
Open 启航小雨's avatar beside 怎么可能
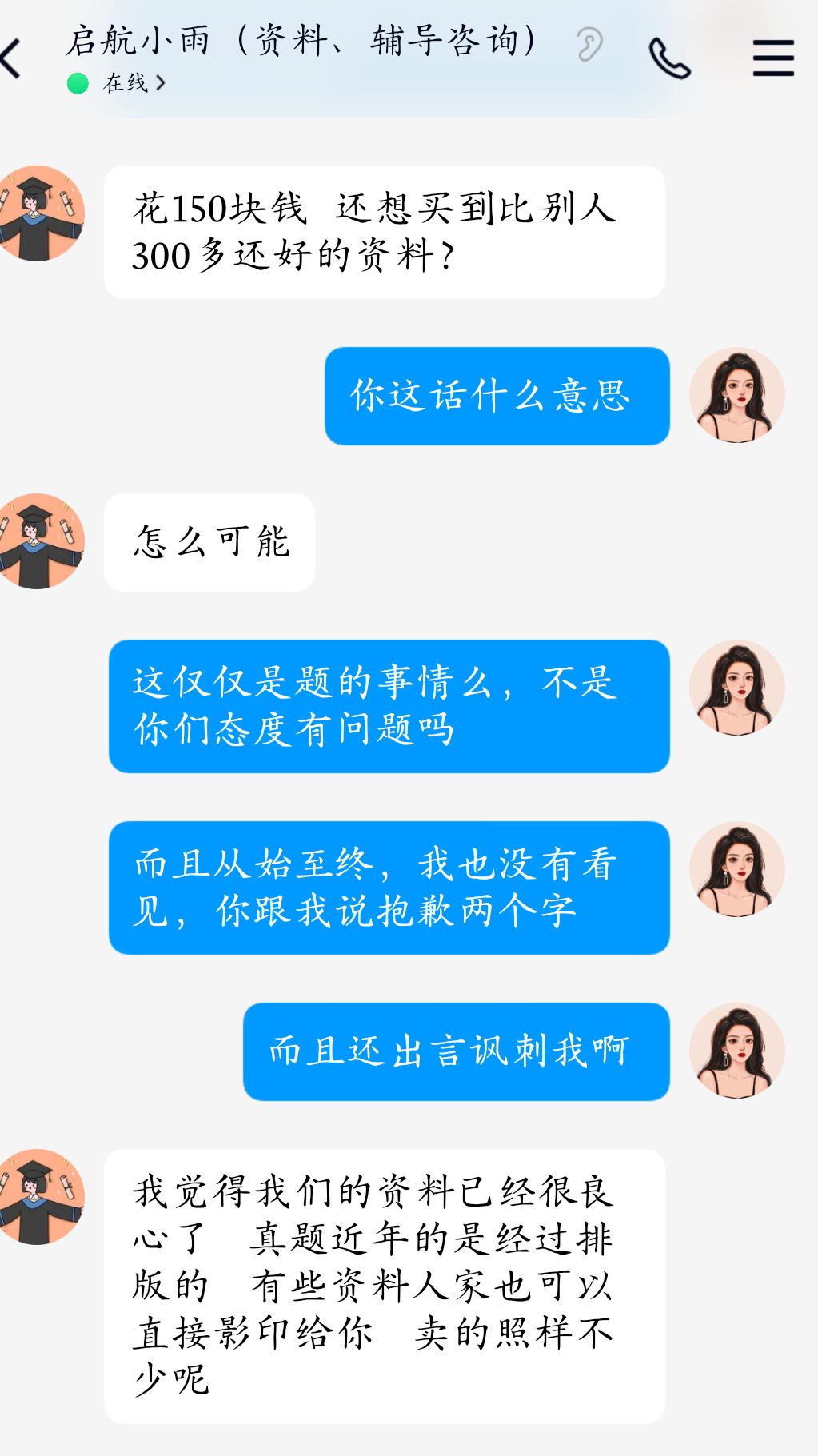pos(38,541)
